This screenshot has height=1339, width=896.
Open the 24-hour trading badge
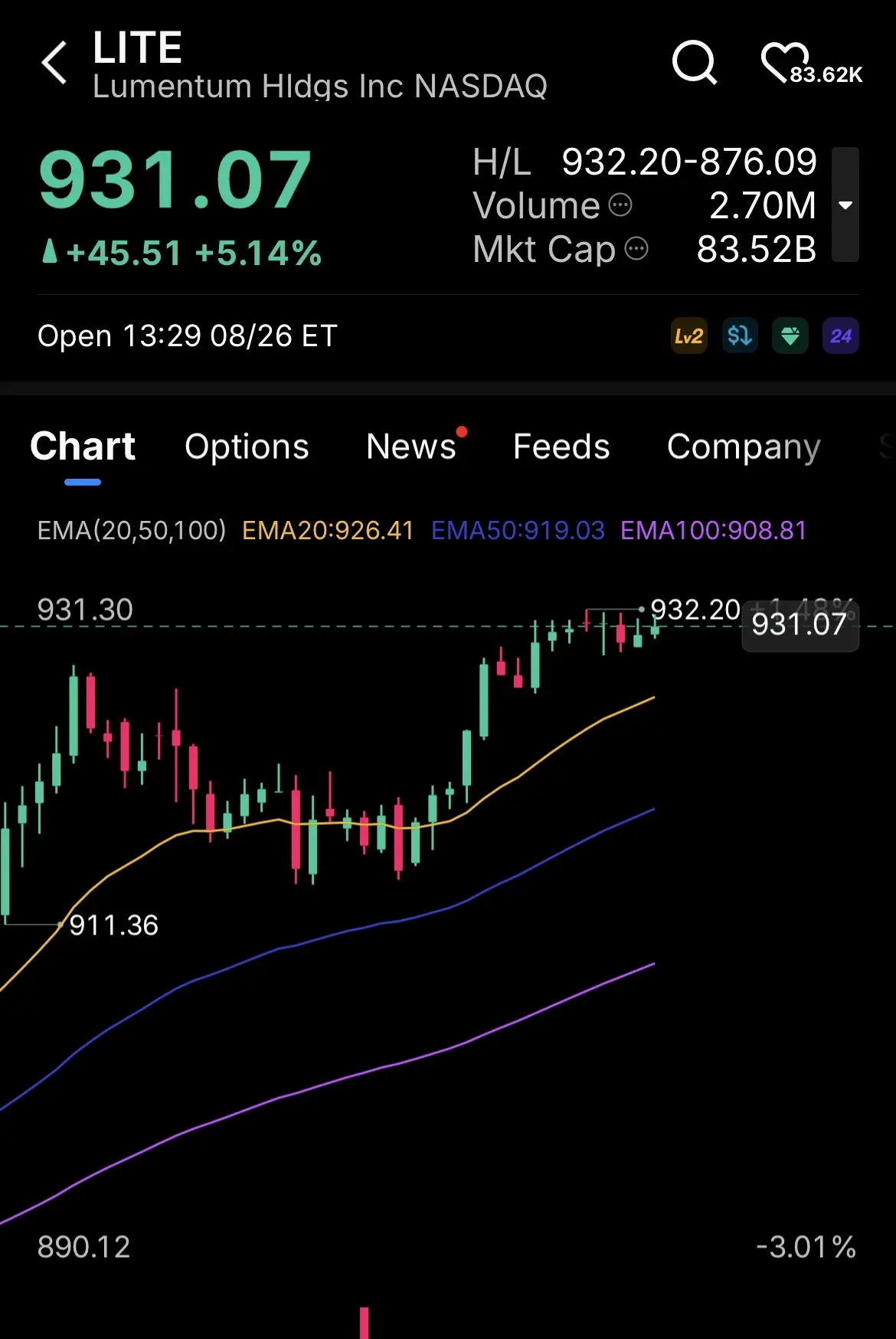[841, 336]
